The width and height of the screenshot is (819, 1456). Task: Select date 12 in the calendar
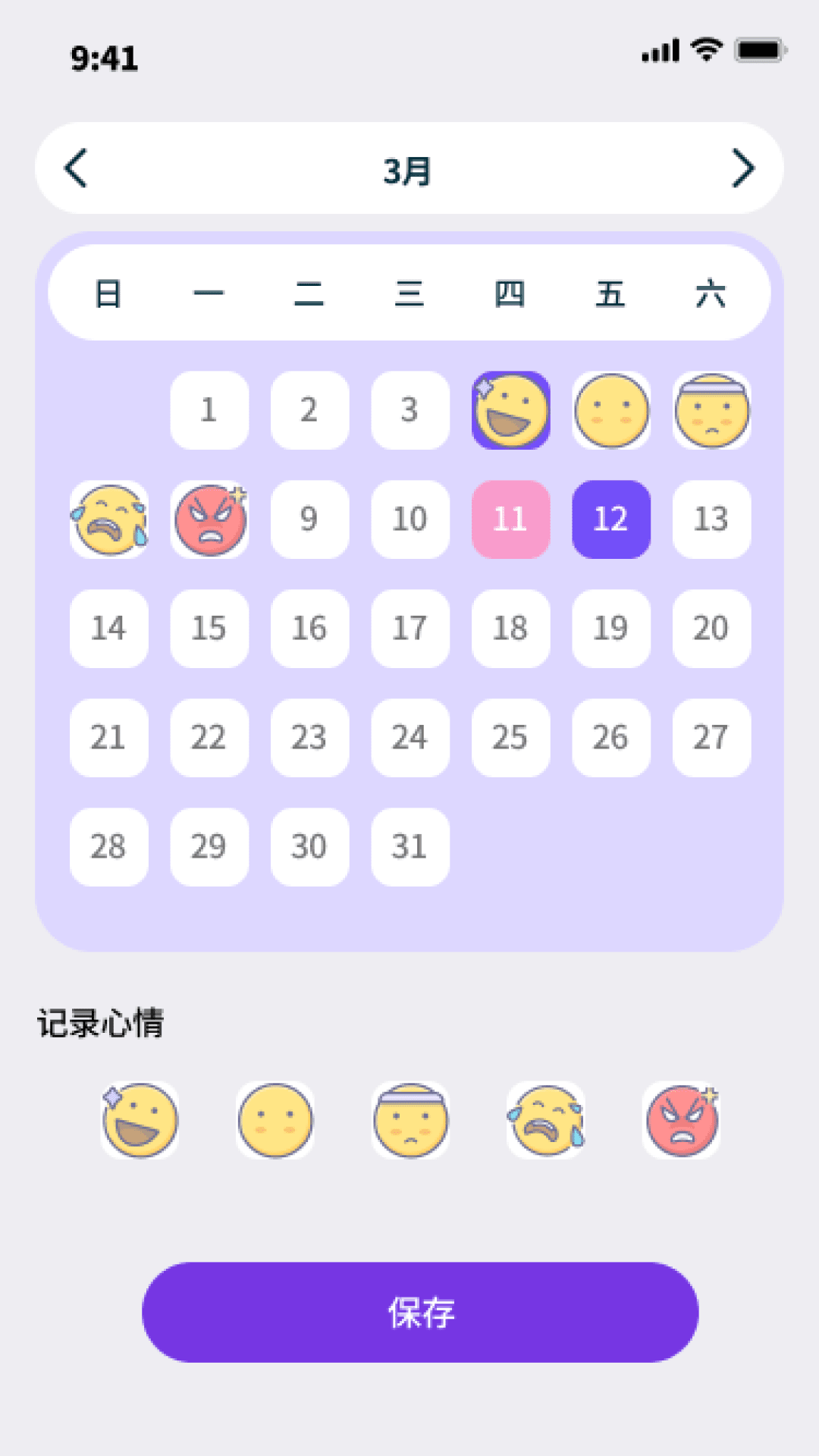point(610,519)
